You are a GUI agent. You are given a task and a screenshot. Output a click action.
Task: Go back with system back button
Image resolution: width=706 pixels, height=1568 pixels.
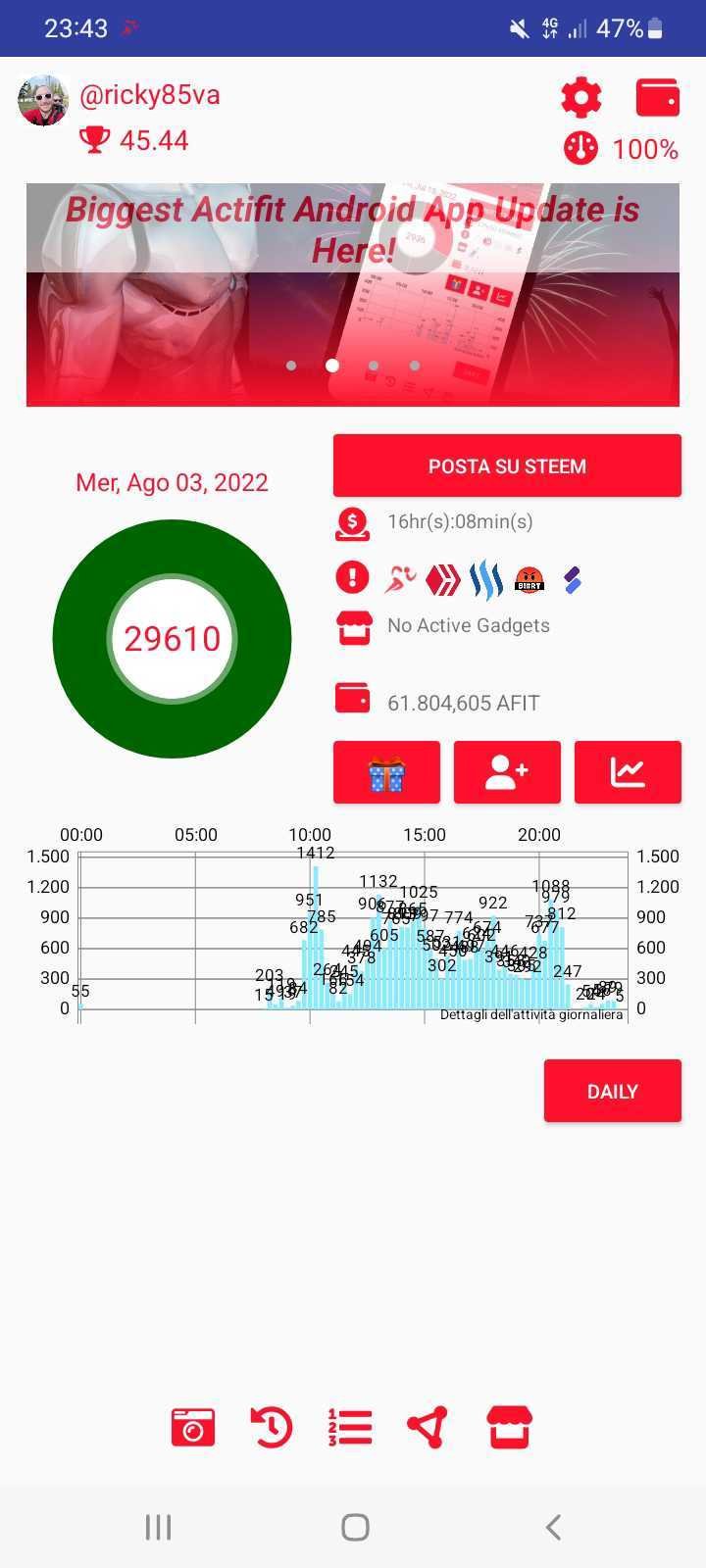(553, 1526)
